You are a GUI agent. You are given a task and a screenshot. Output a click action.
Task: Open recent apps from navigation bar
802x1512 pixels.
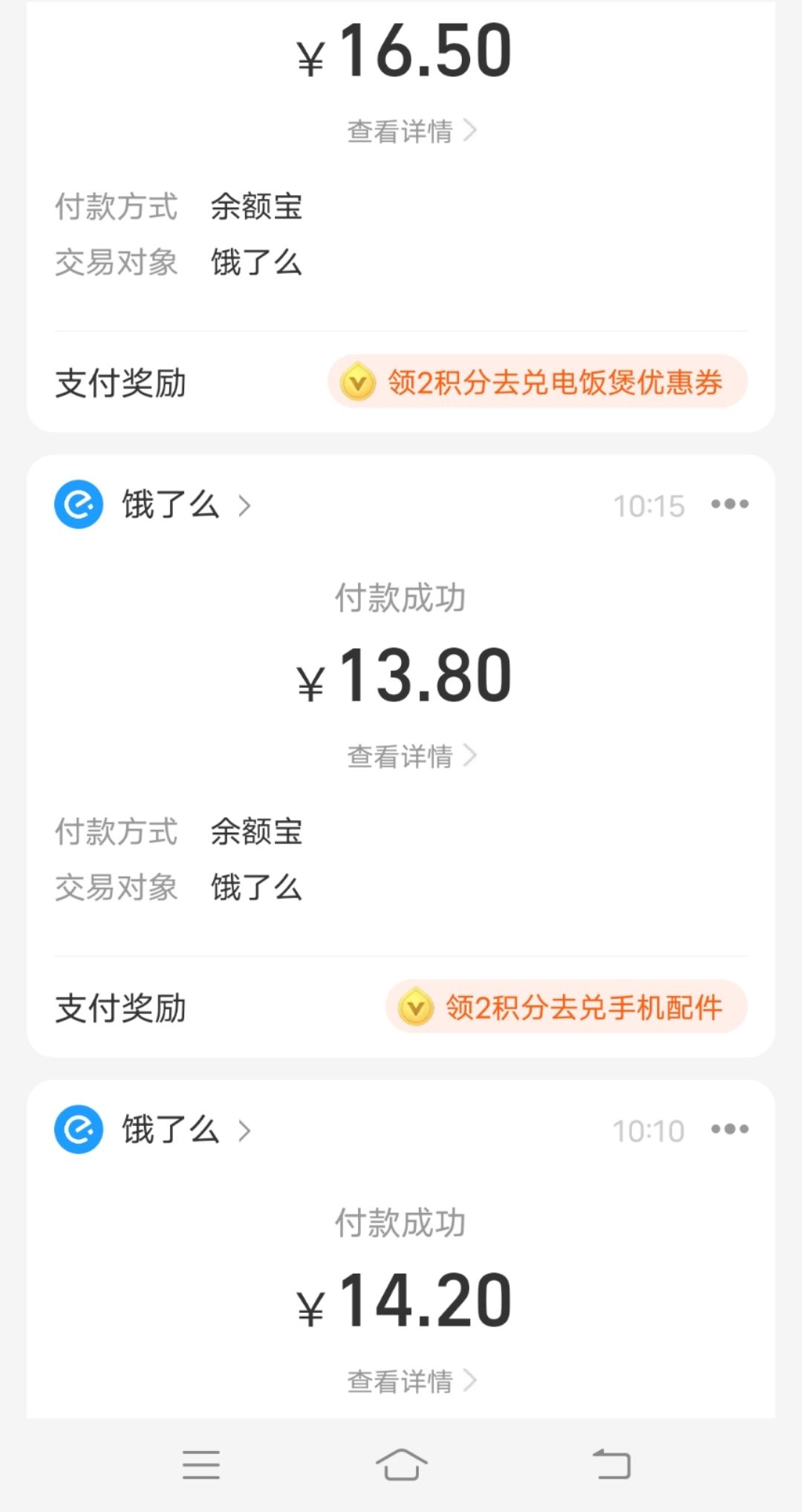[x=201, y=1464]
